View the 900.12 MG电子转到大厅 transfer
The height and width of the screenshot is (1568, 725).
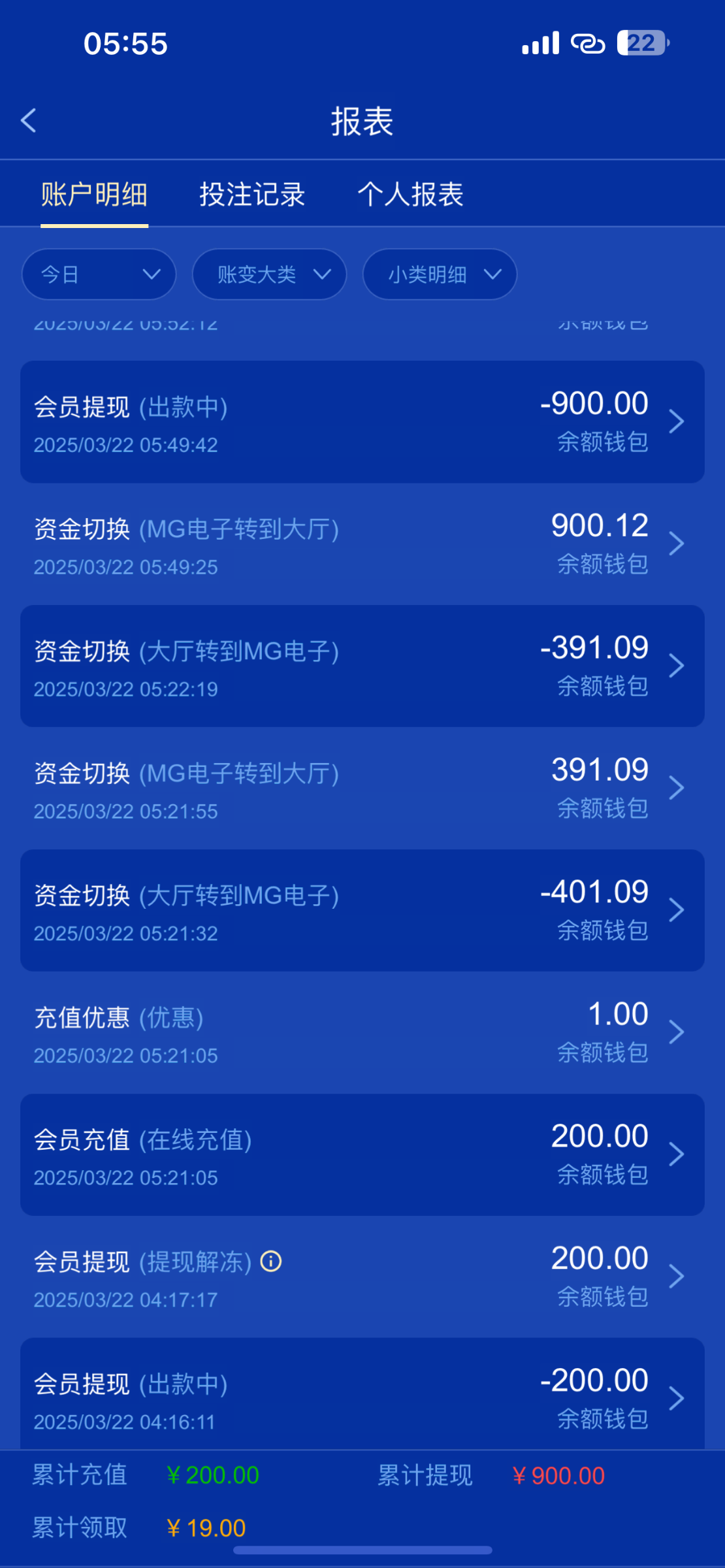[x=362, y=544]
